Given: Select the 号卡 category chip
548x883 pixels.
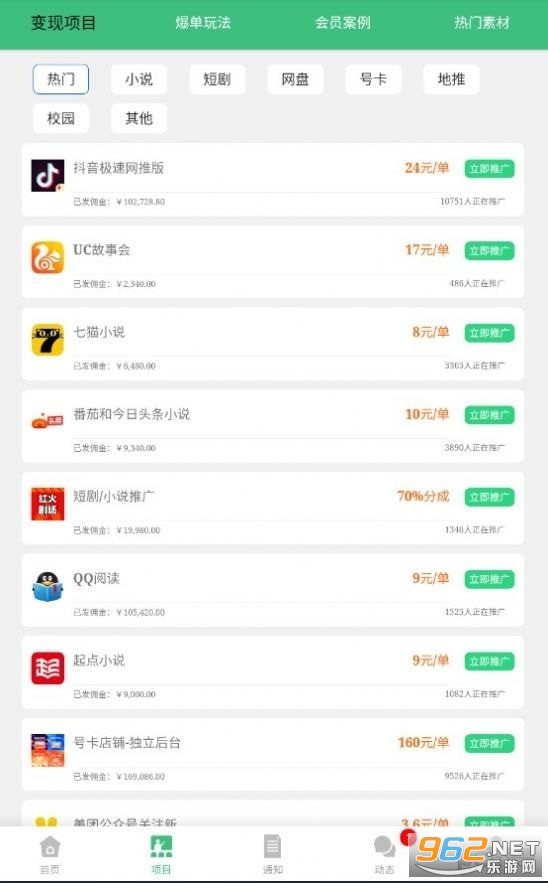Looking at the screenshot, I should (373, 79).
